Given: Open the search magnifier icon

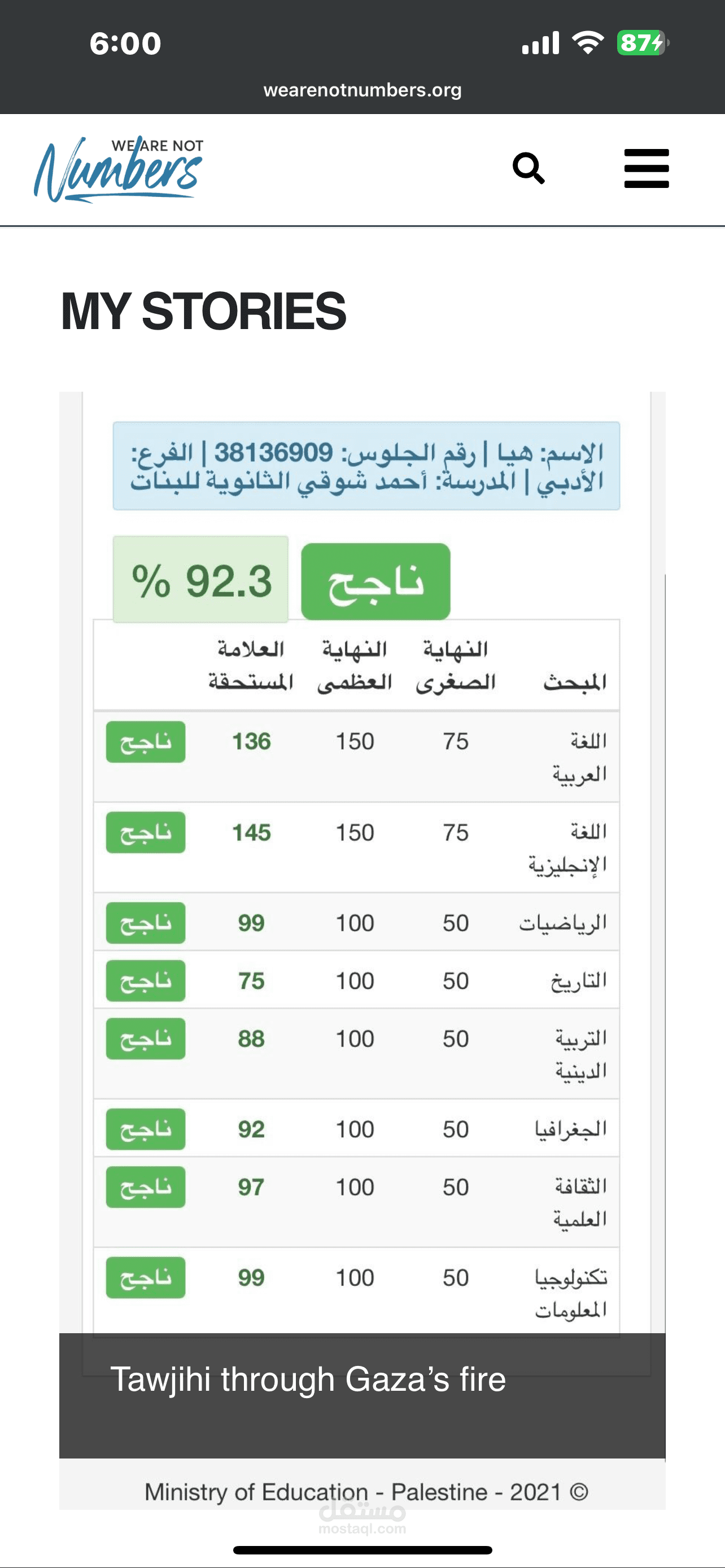Looking at the screenshot, I should [x=529, y=169].
